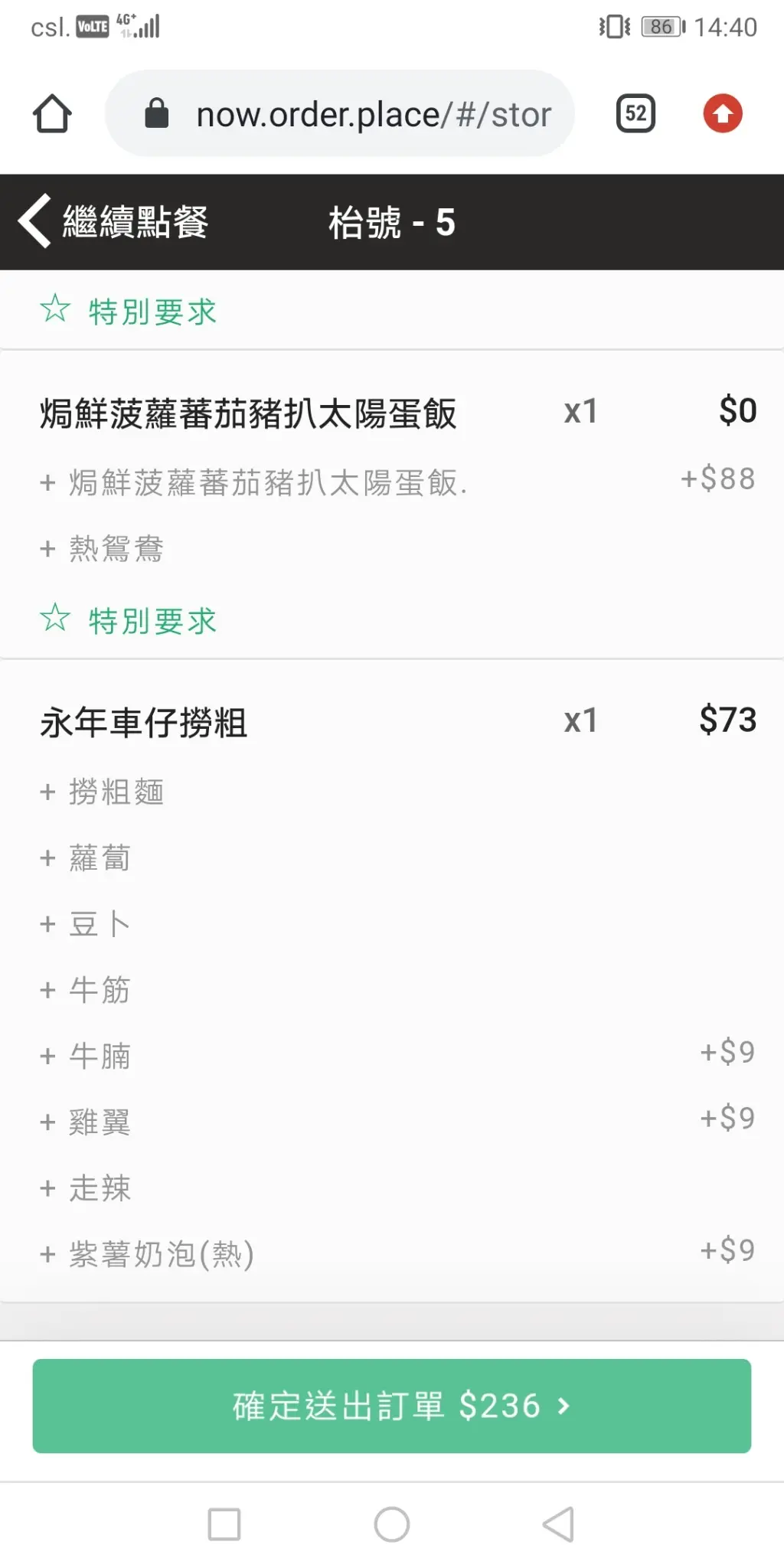Tap the system back button

(x=558, y=1524)
